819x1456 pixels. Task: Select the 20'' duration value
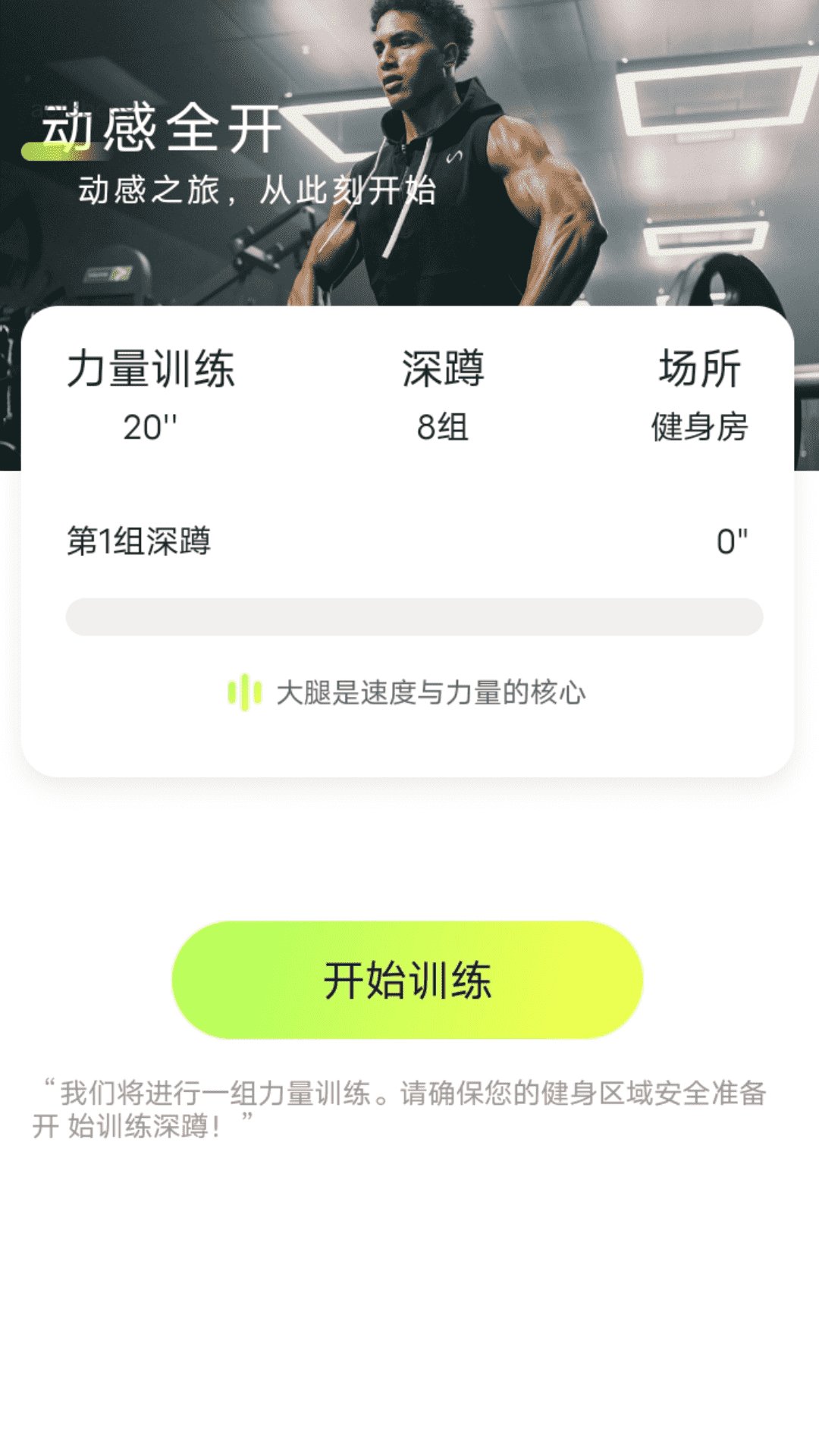tap(149, 427)
